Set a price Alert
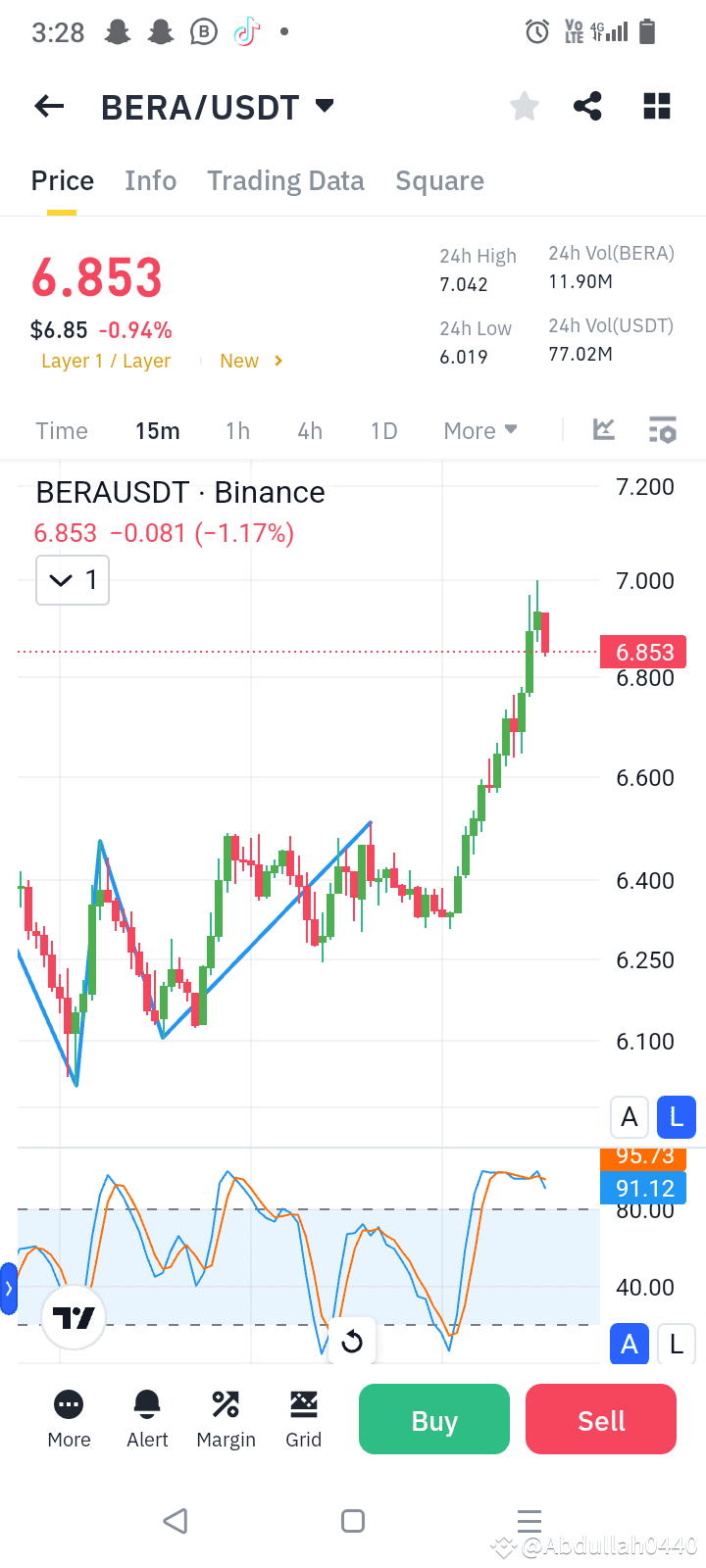706x1568 pixels. pos(147,1418)
